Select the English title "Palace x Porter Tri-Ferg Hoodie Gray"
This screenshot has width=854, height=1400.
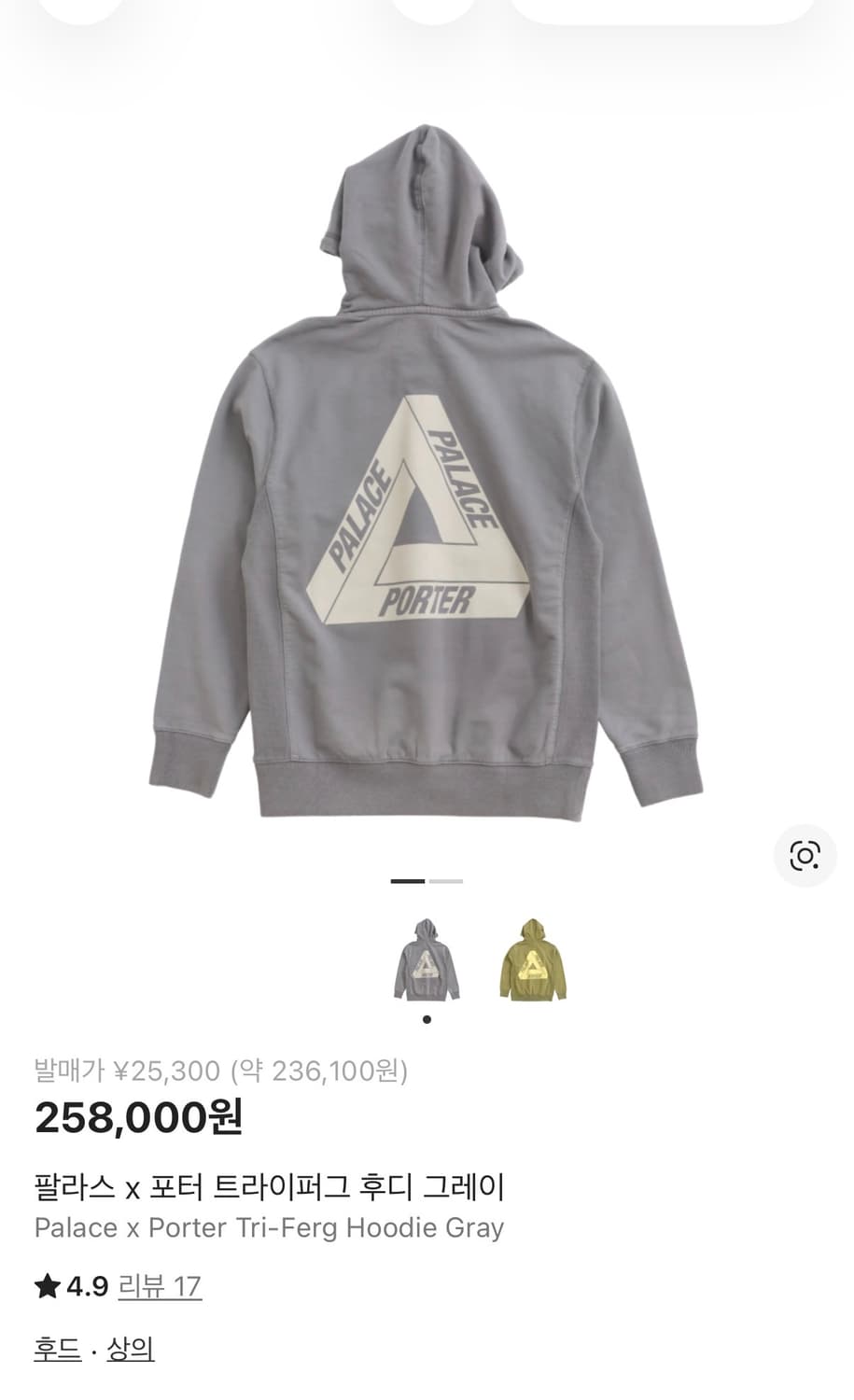pos(269,1228)
